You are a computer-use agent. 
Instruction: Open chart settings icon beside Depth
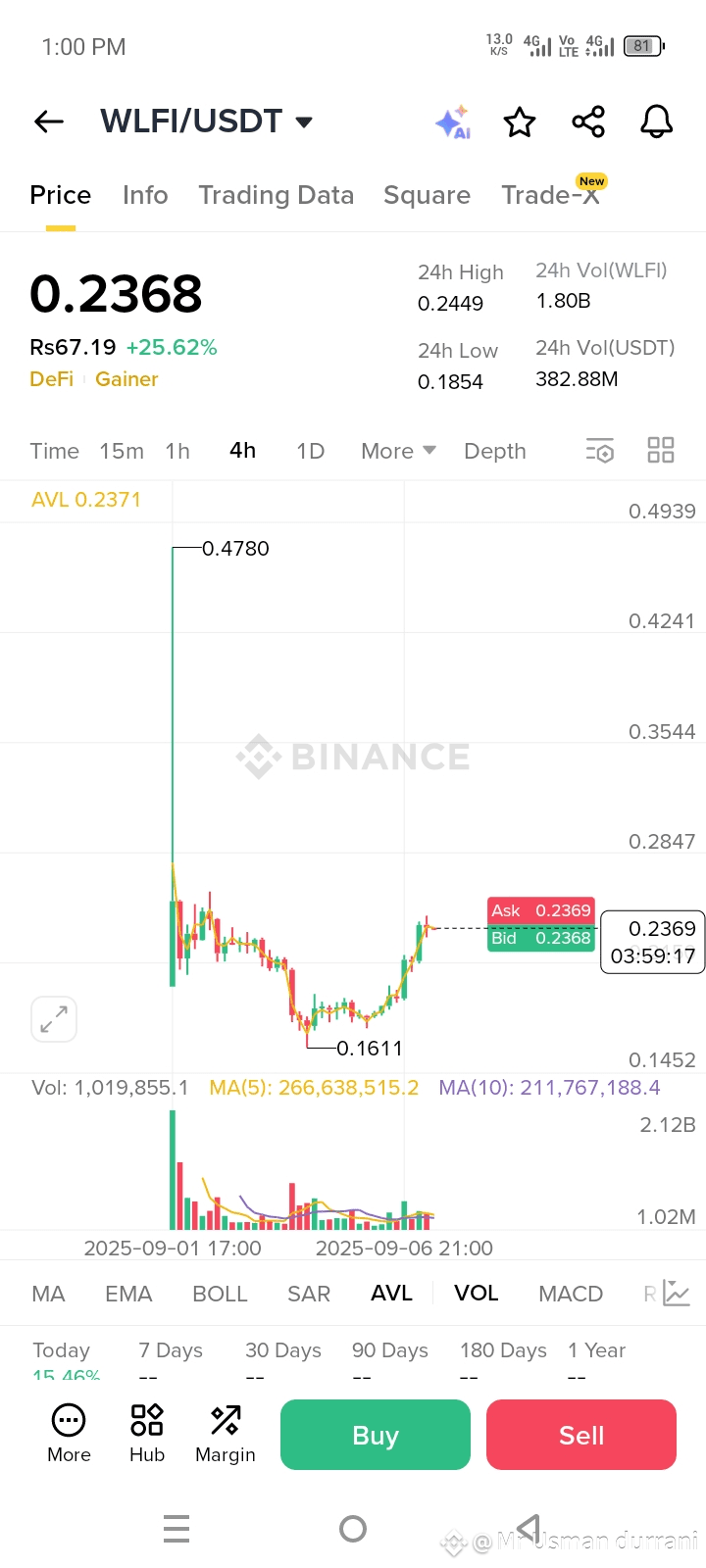(x=599, y=451)
